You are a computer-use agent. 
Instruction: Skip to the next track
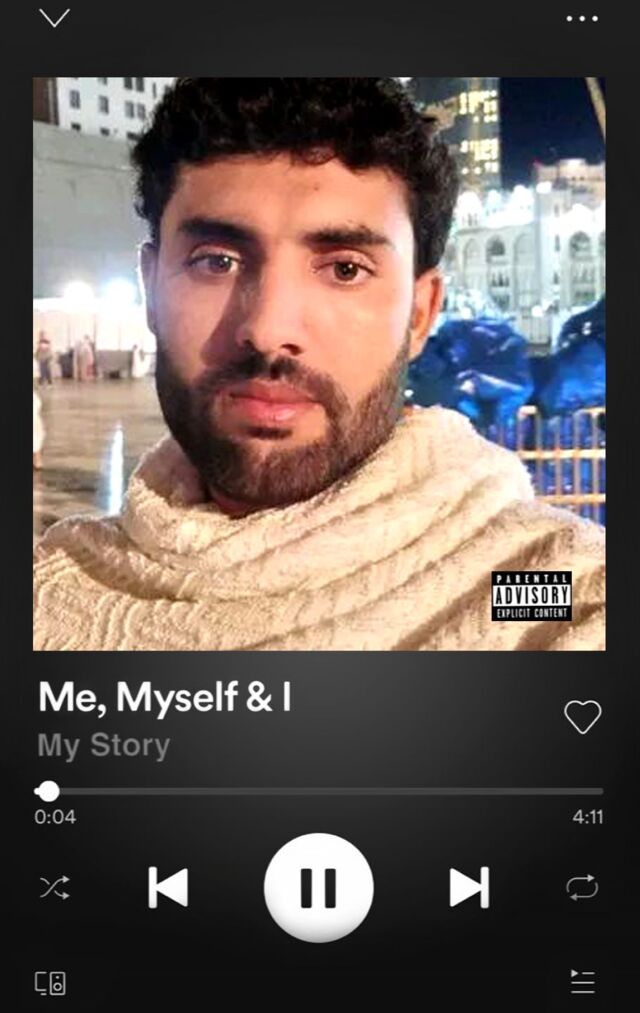(x=469, y=887)
